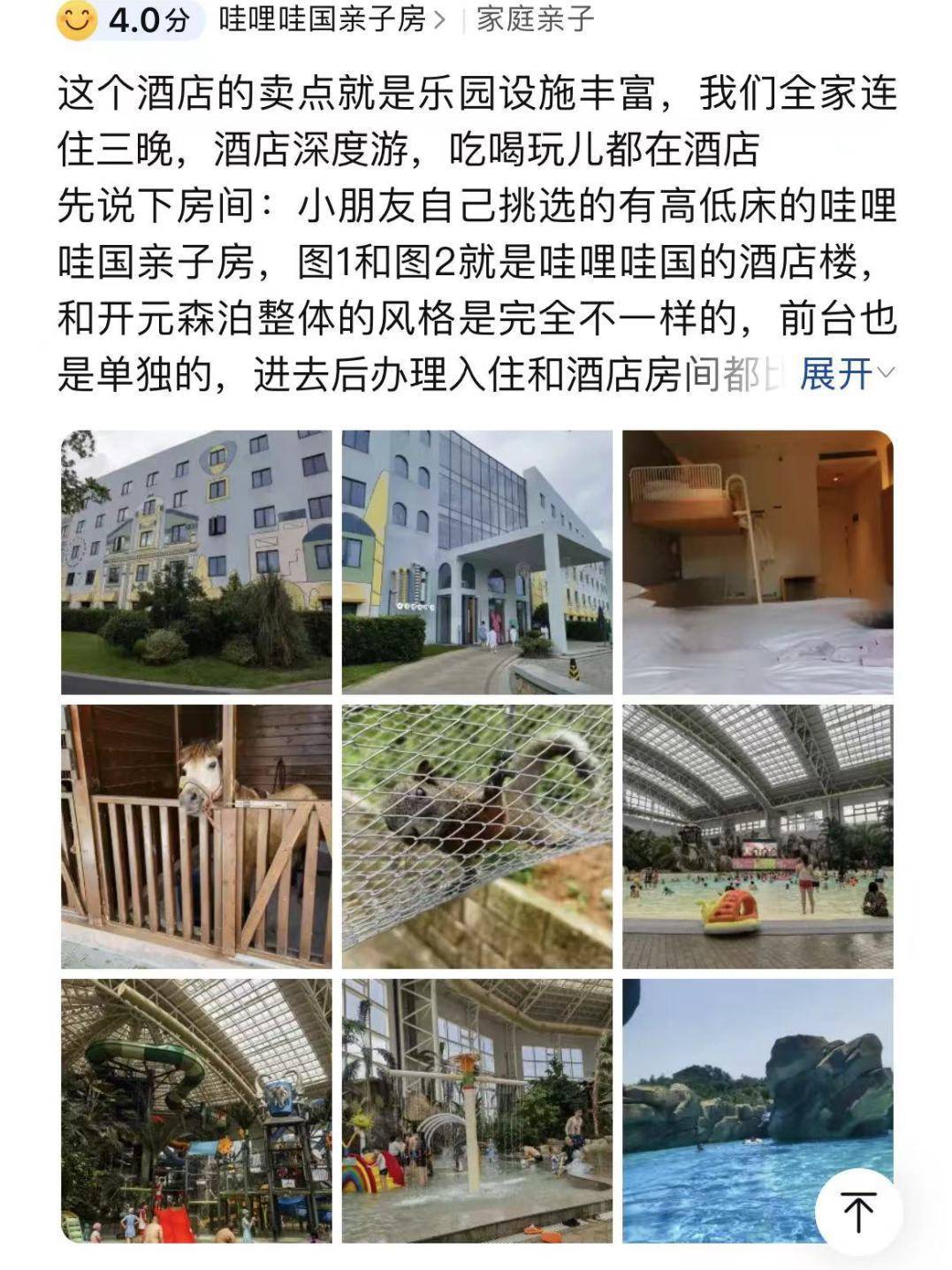Screen dimensions: 952x1270
Task: Open the photo of the hotel entrance canopy
Action: point(476,562)
